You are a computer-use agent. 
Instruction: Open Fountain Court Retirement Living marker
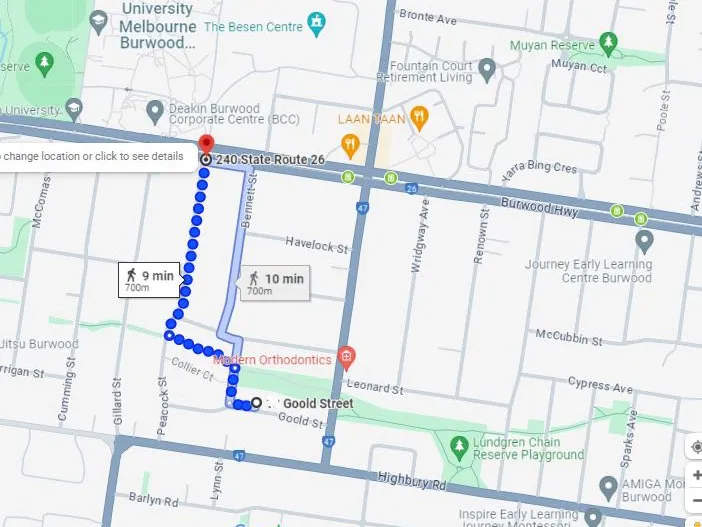pyautogui.click(x=487, y=70)
